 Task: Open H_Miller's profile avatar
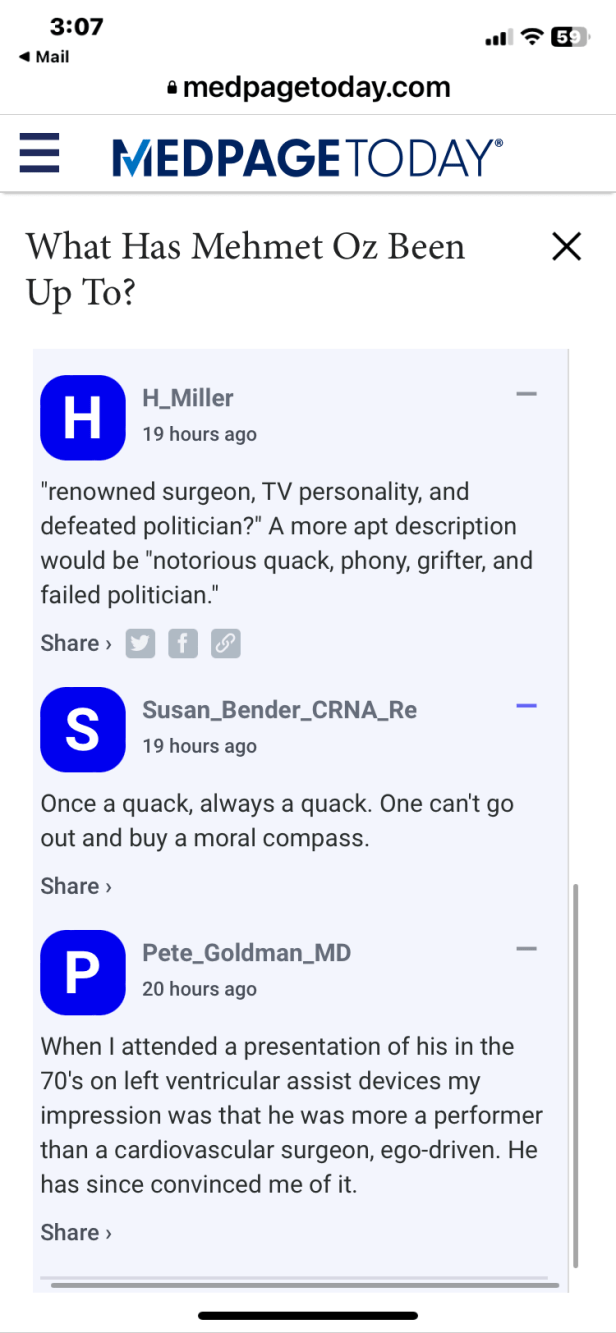point(82,418)
